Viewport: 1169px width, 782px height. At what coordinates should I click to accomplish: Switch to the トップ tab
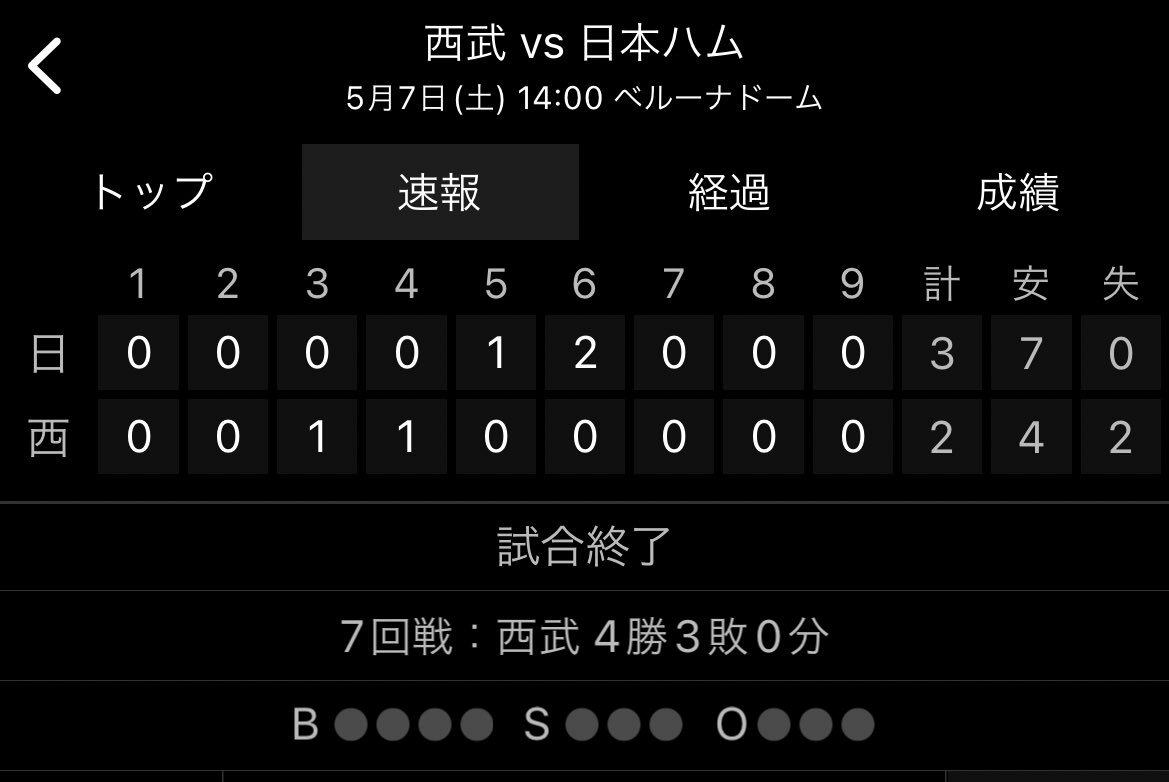(x=151, y=192)
